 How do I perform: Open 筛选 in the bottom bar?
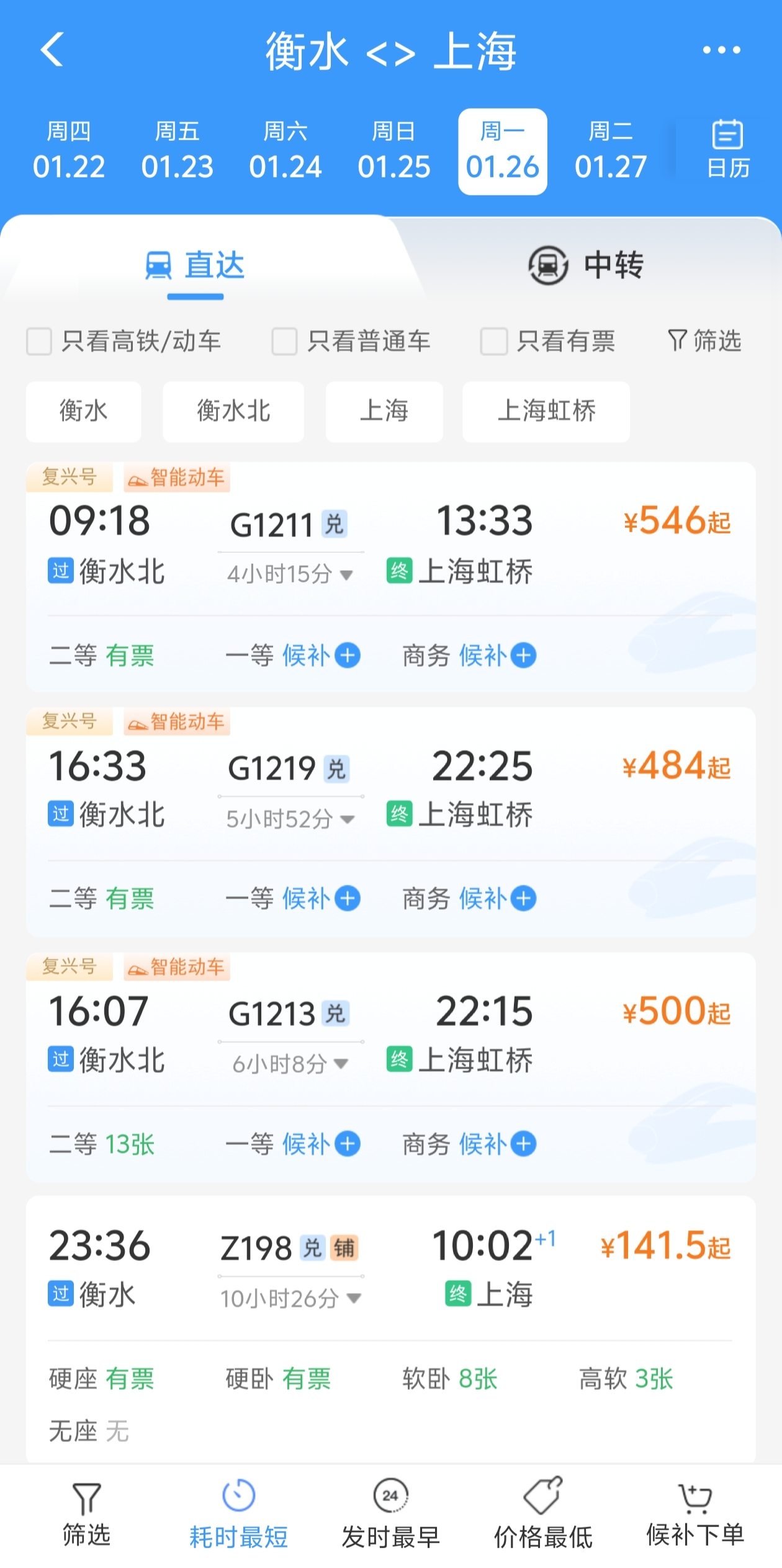[x=86, y=1513]
